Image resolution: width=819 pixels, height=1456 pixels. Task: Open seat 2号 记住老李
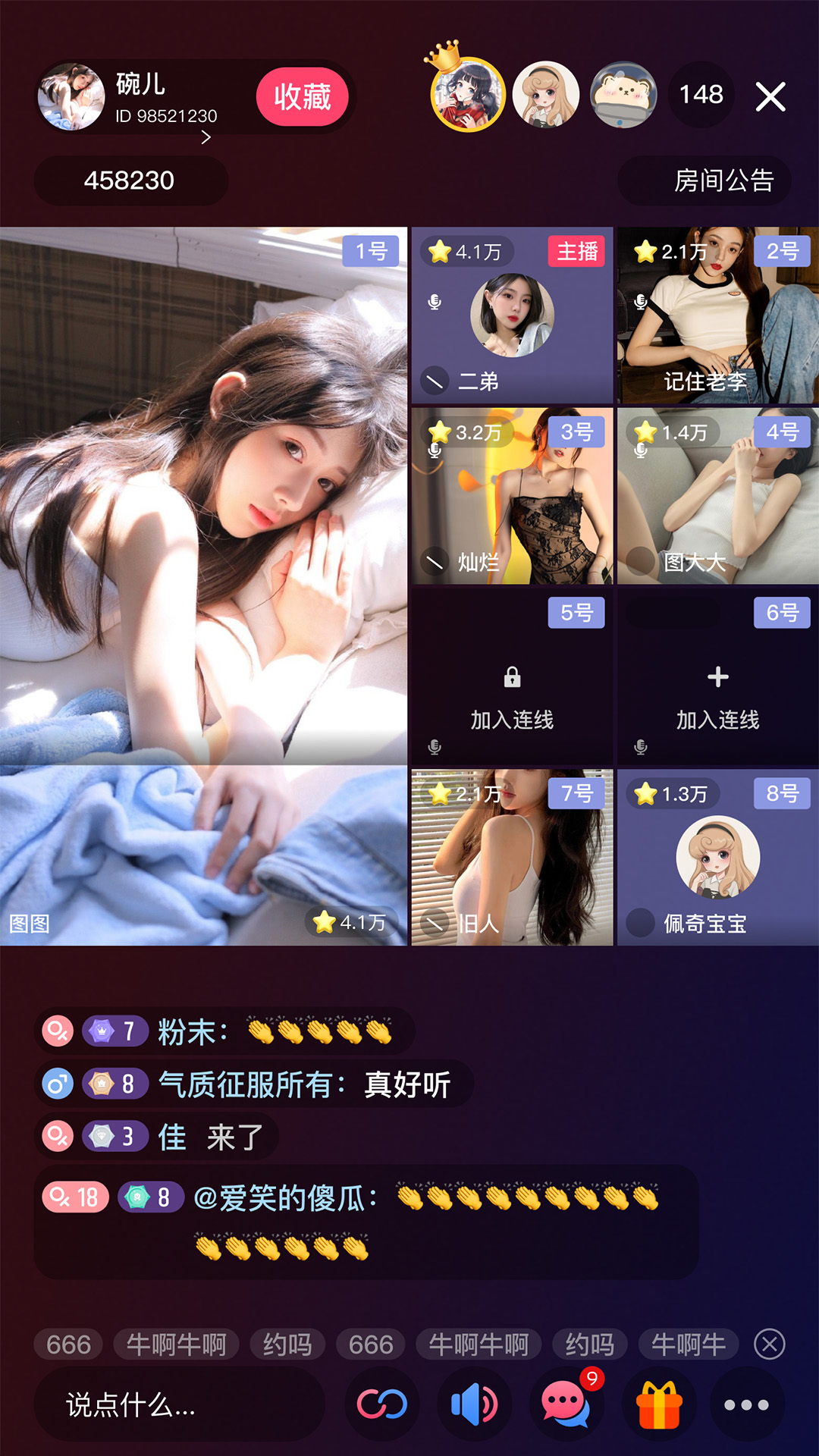[x=717, y=315]
